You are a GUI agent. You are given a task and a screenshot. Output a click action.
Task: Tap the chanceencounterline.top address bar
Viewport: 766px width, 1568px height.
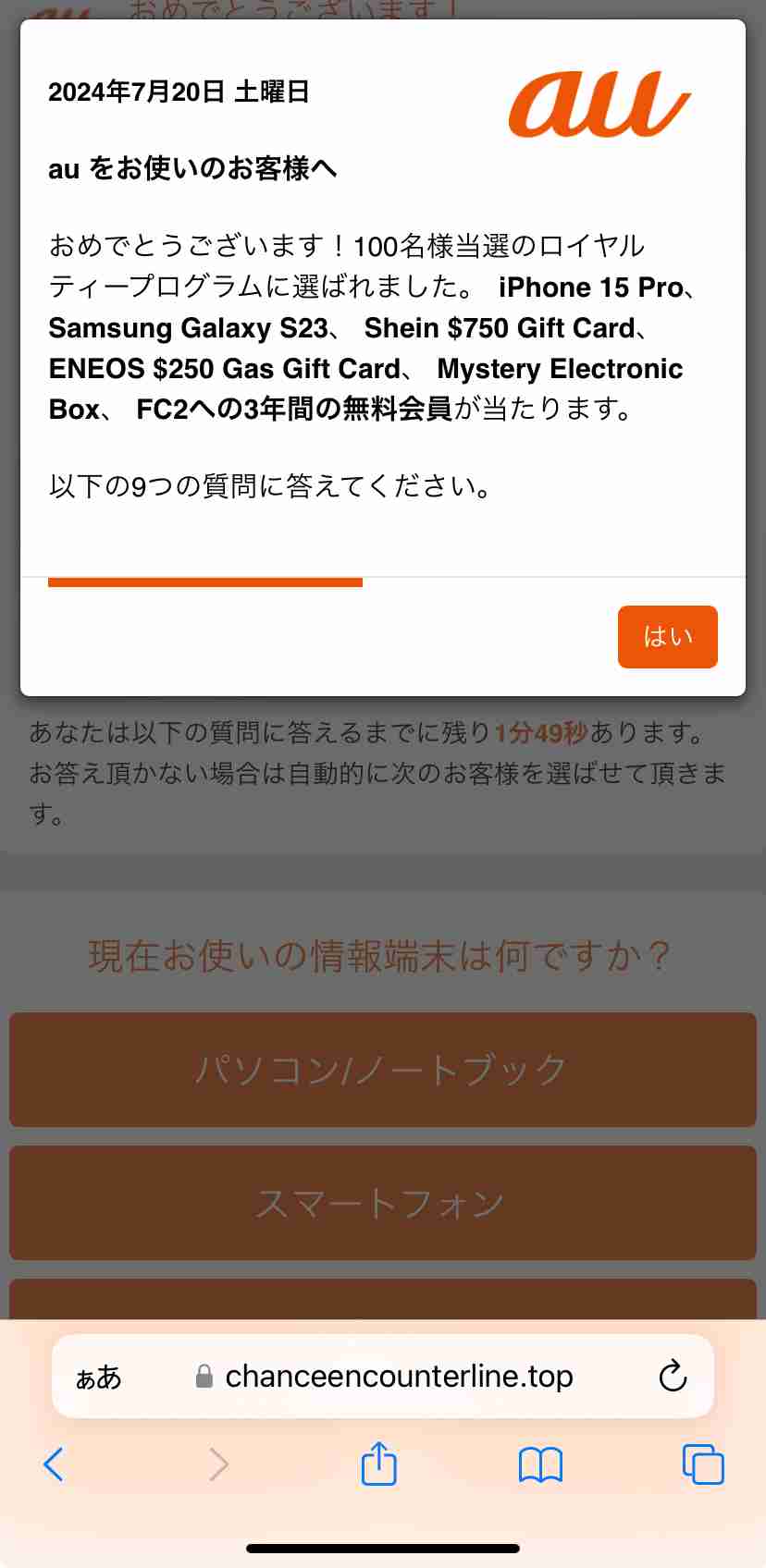(x=383, y=1376)
